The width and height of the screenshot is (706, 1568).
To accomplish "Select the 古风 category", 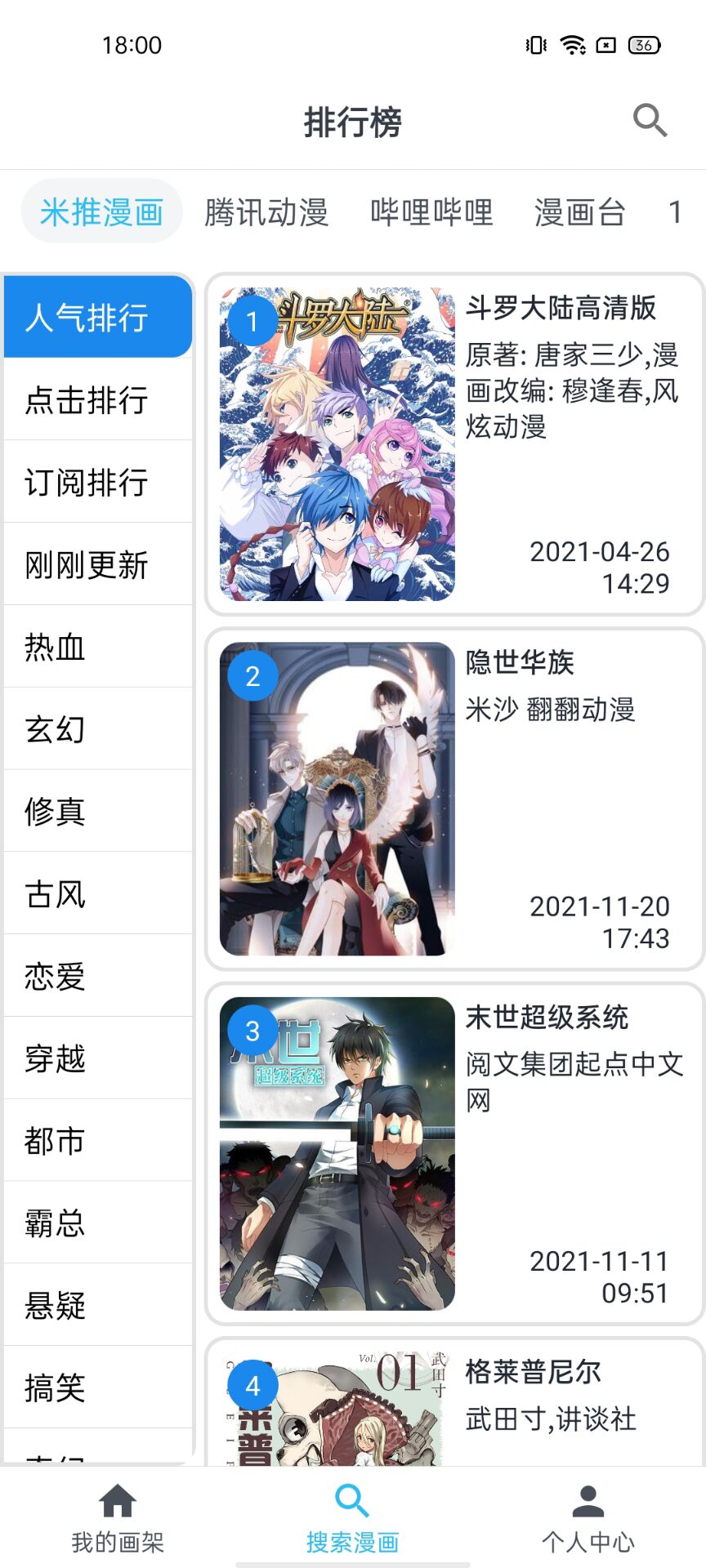I will 98,894.
